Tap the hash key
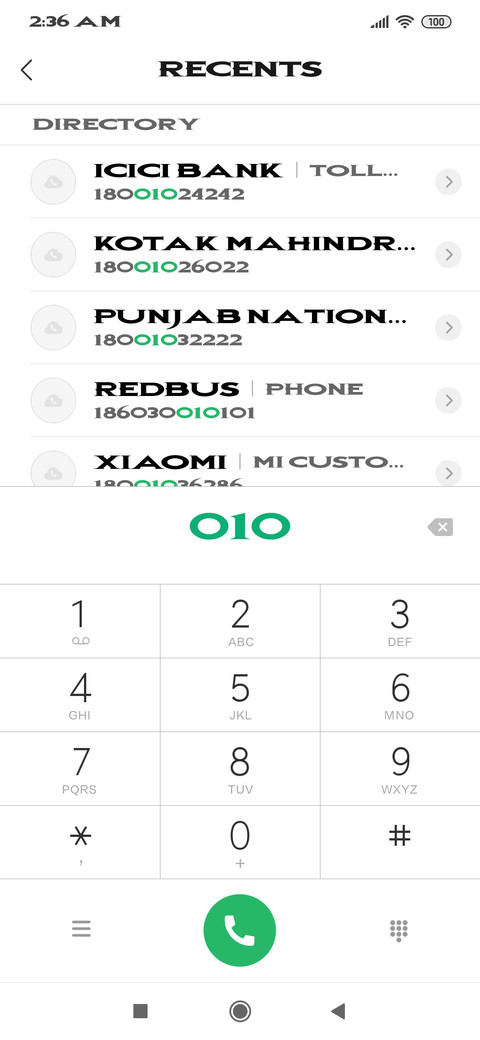Image resolution: width=480 pixels, height=1040 pixels. pos(400,842)
